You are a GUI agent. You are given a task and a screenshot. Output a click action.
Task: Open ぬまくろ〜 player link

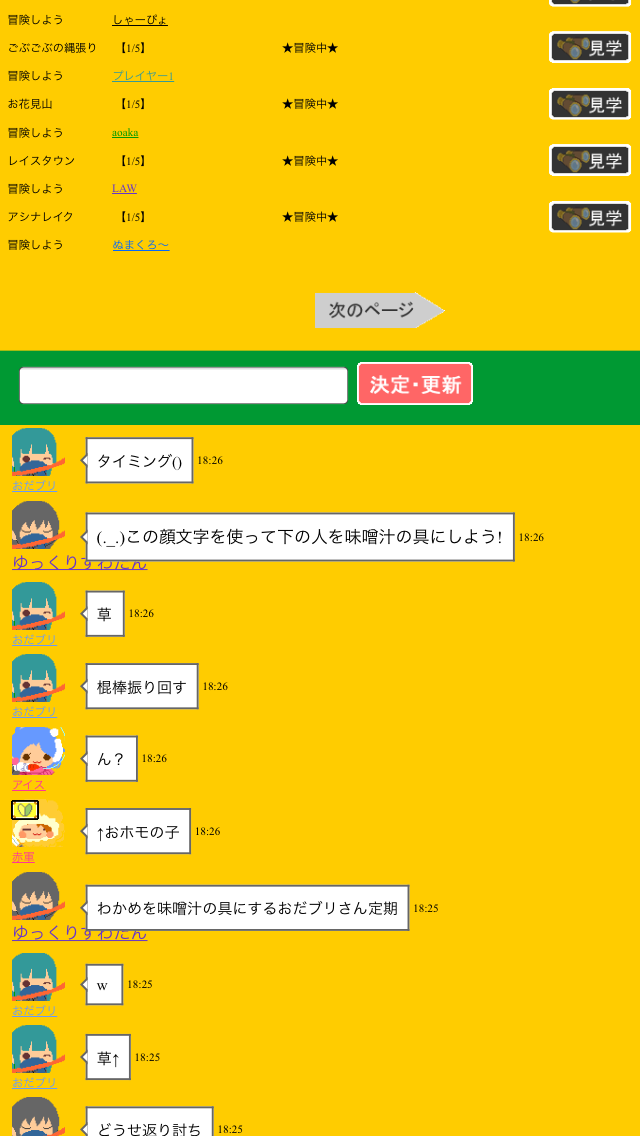[141, 245]
